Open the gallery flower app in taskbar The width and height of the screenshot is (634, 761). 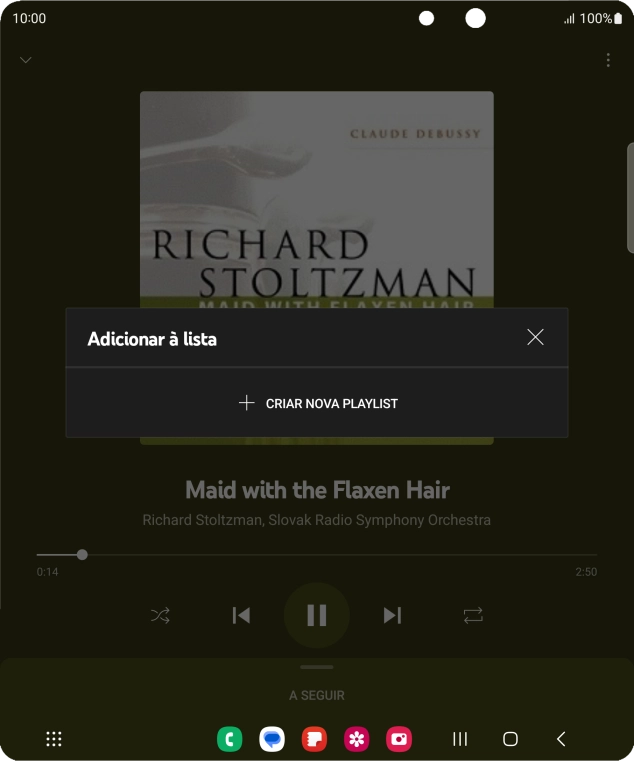(356, 739)
